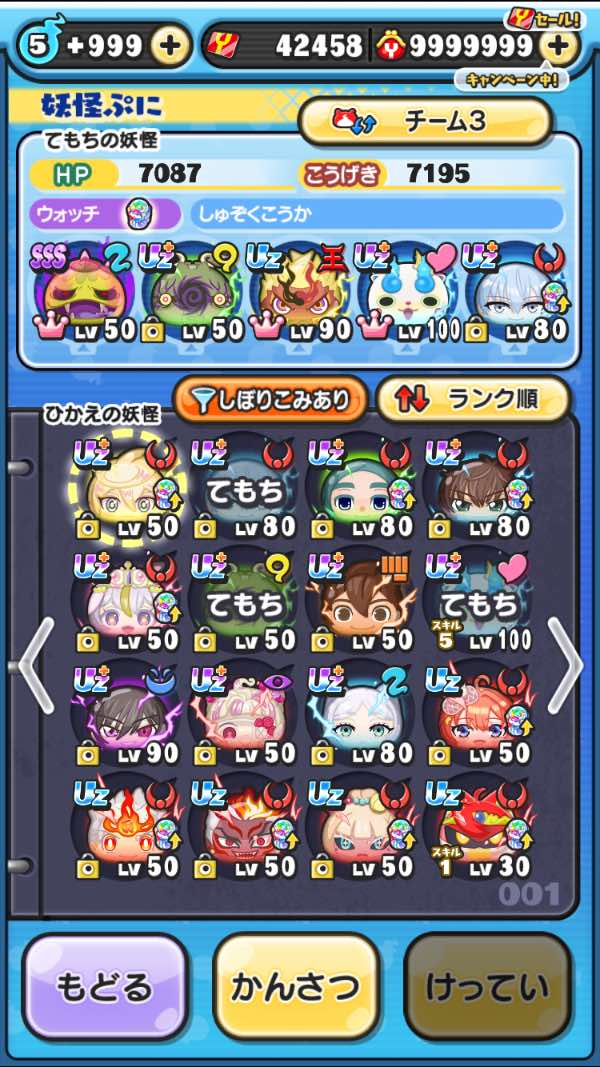Add Y-money with plus beside 9999999

557,46
